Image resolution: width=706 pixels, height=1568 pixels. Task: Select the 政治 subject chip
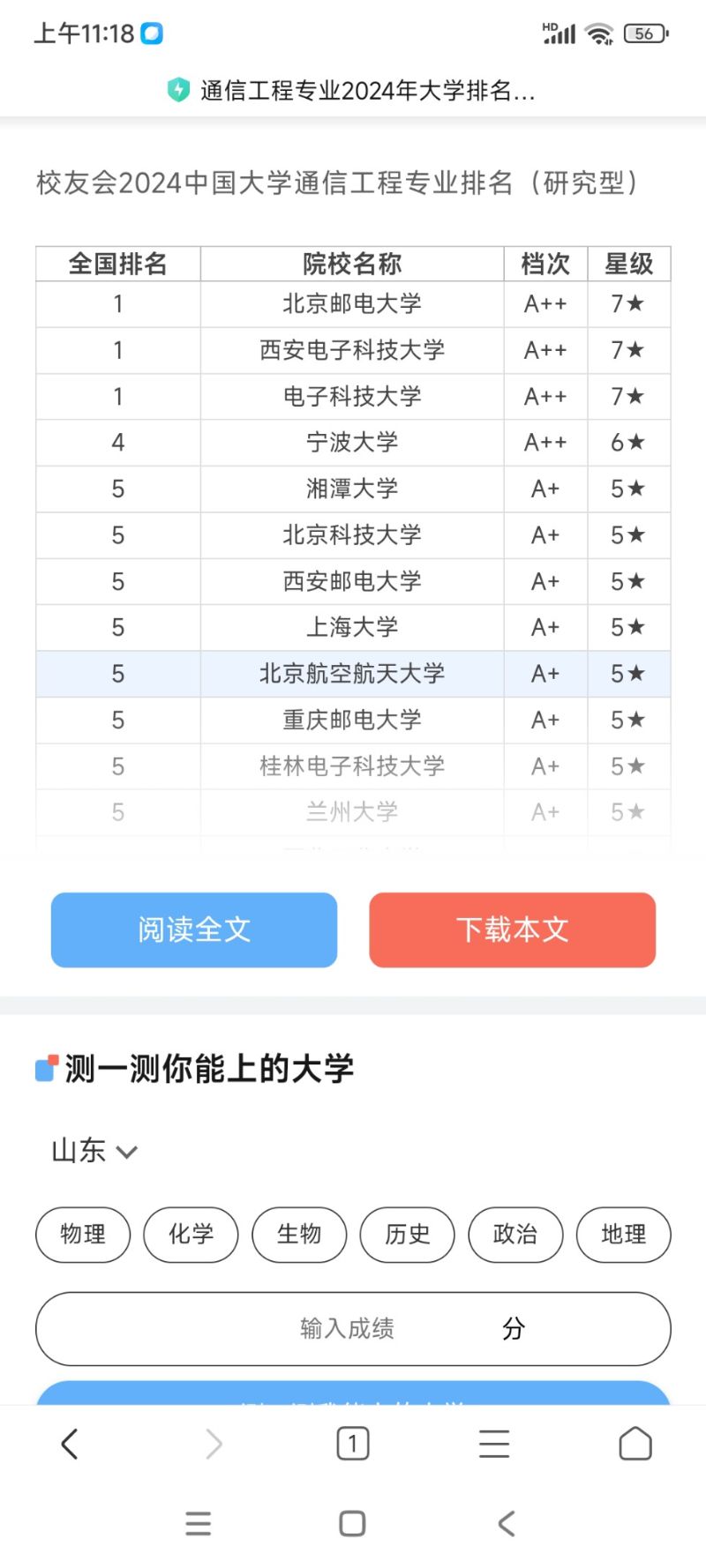pyautogui.click(x=515, y=1234)
